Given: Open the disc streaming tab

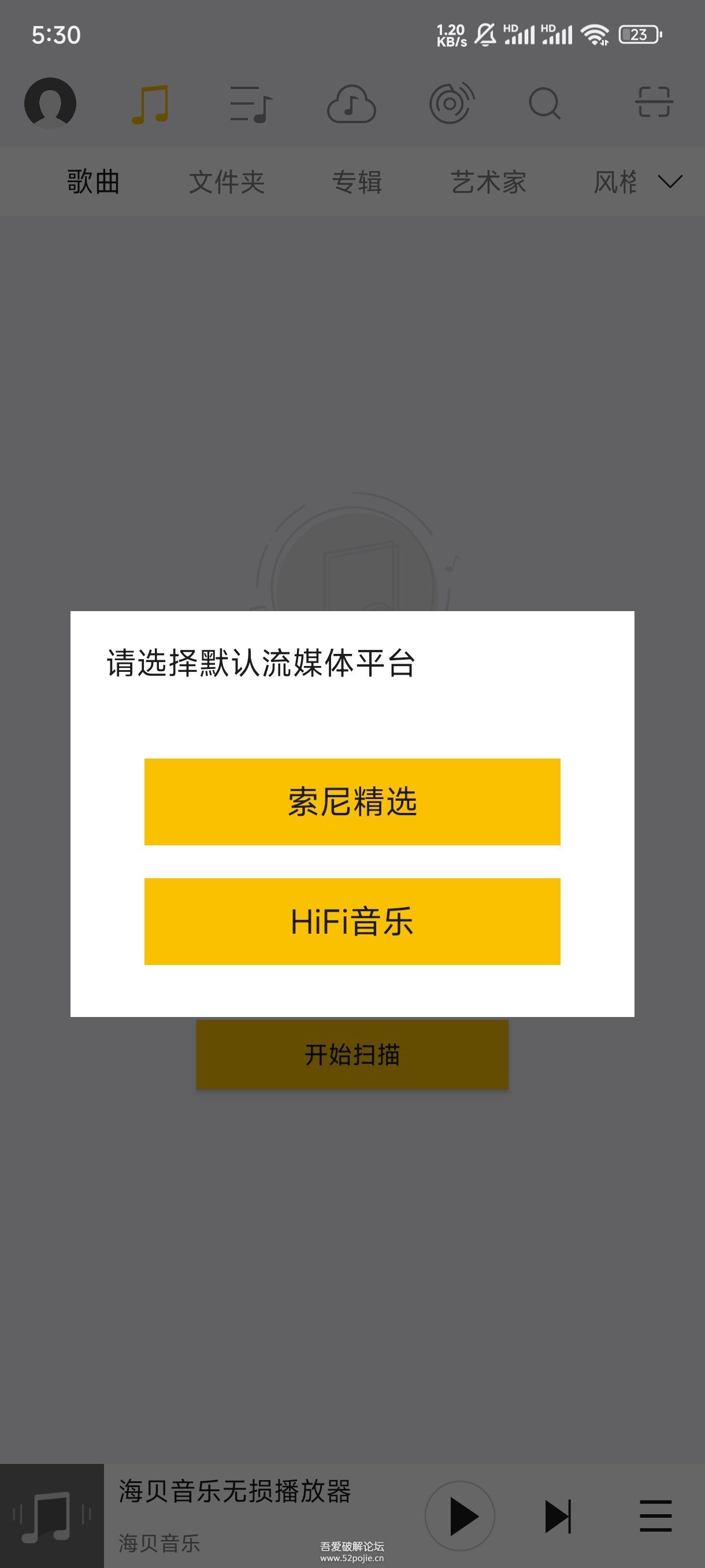Looking at the screenshot, I should pyautogui.click(x=451, y=103).
